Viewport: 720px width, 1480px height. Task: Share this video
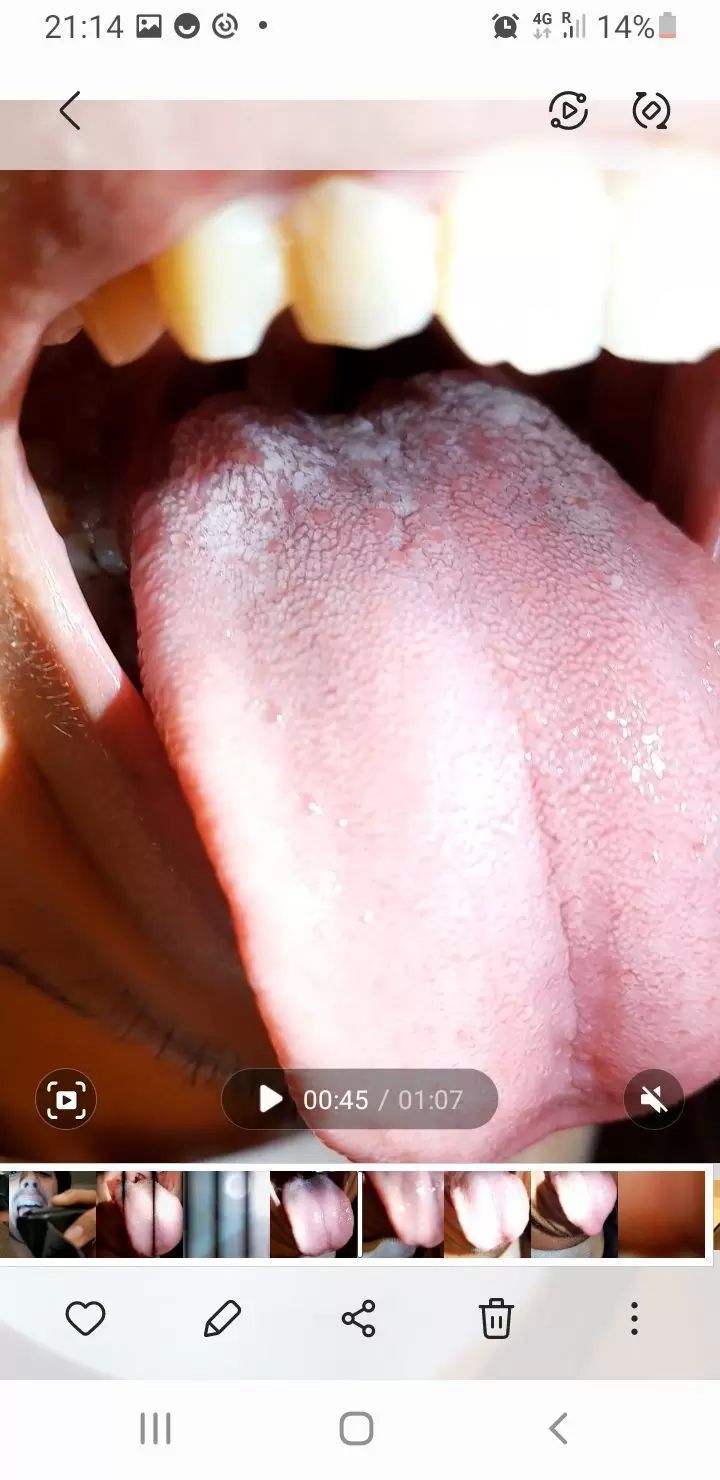pyautogui.click(x=359, y=1319)
